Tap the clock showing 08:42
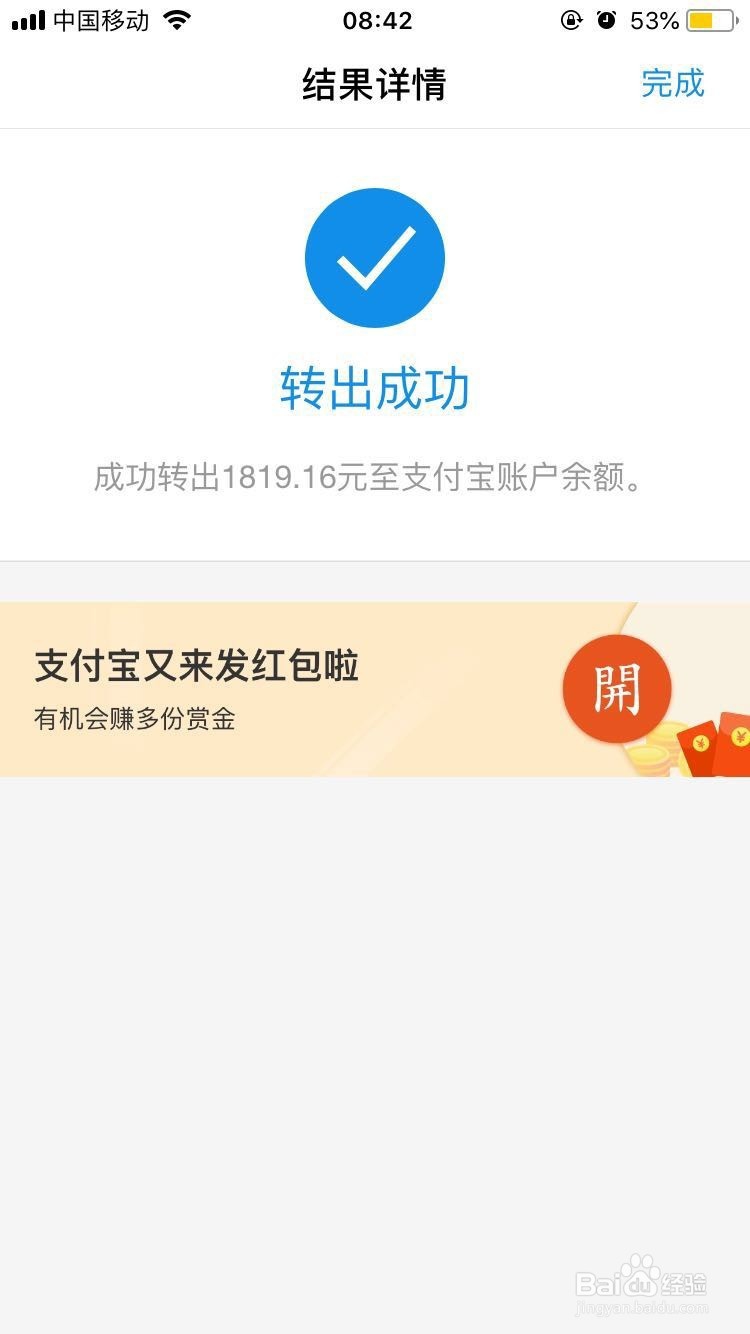The image size is (750, 1334). point(375,18)
